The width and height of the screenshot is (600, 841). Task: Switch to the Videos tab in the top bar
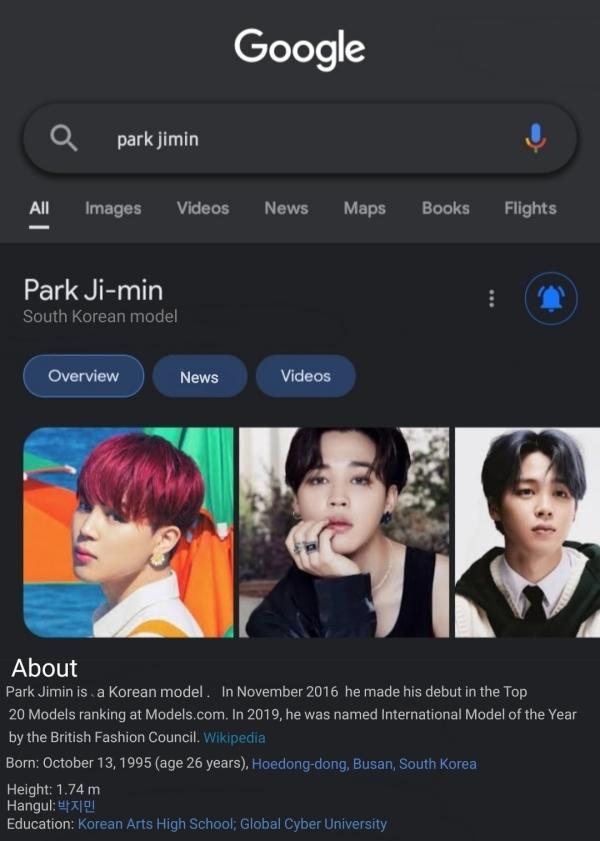coord(203,208)
